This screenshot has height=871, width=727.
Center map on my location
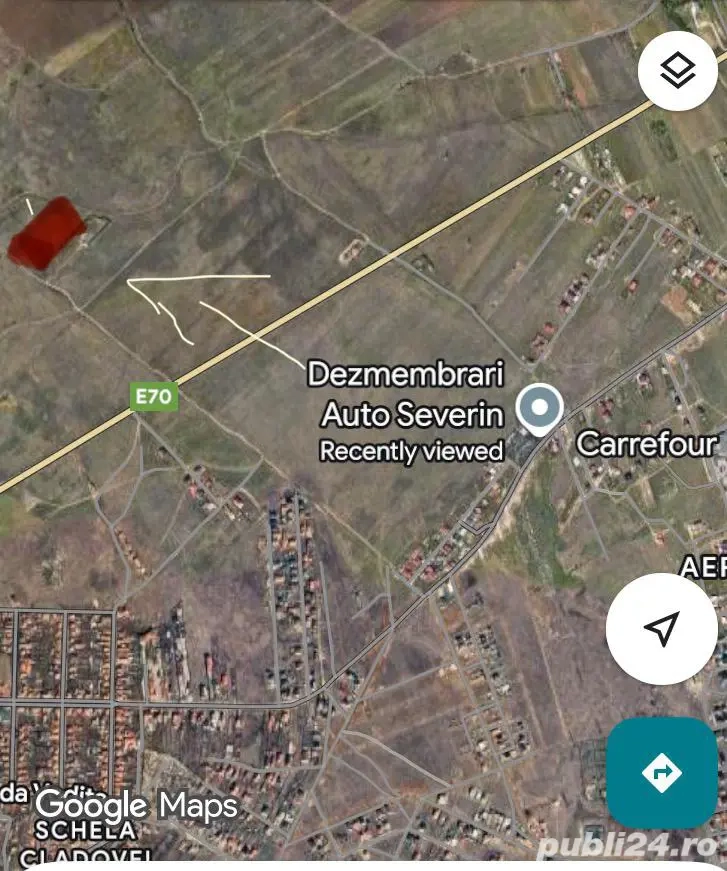[661, 628]
